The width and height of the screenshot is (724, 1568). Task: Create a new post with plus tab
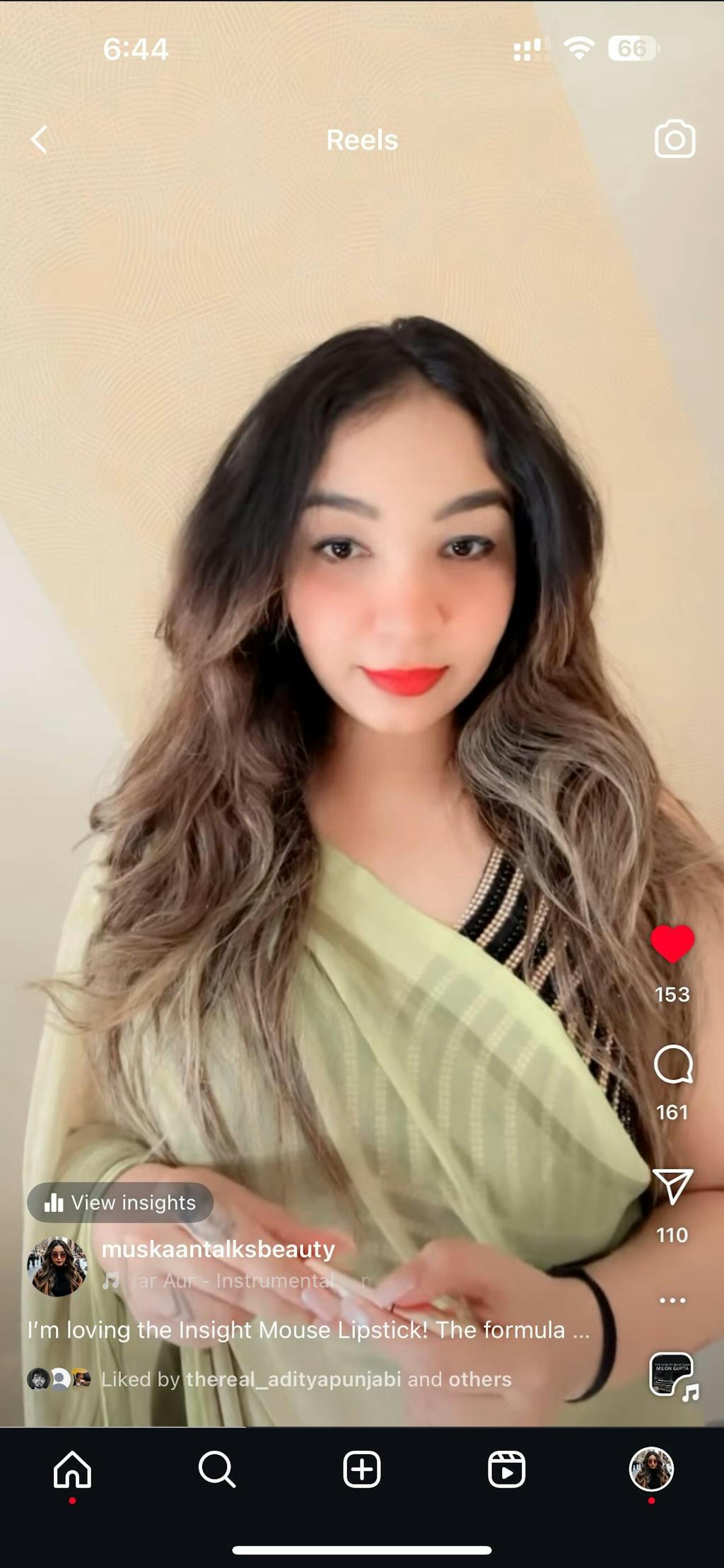pos(362,1470)
